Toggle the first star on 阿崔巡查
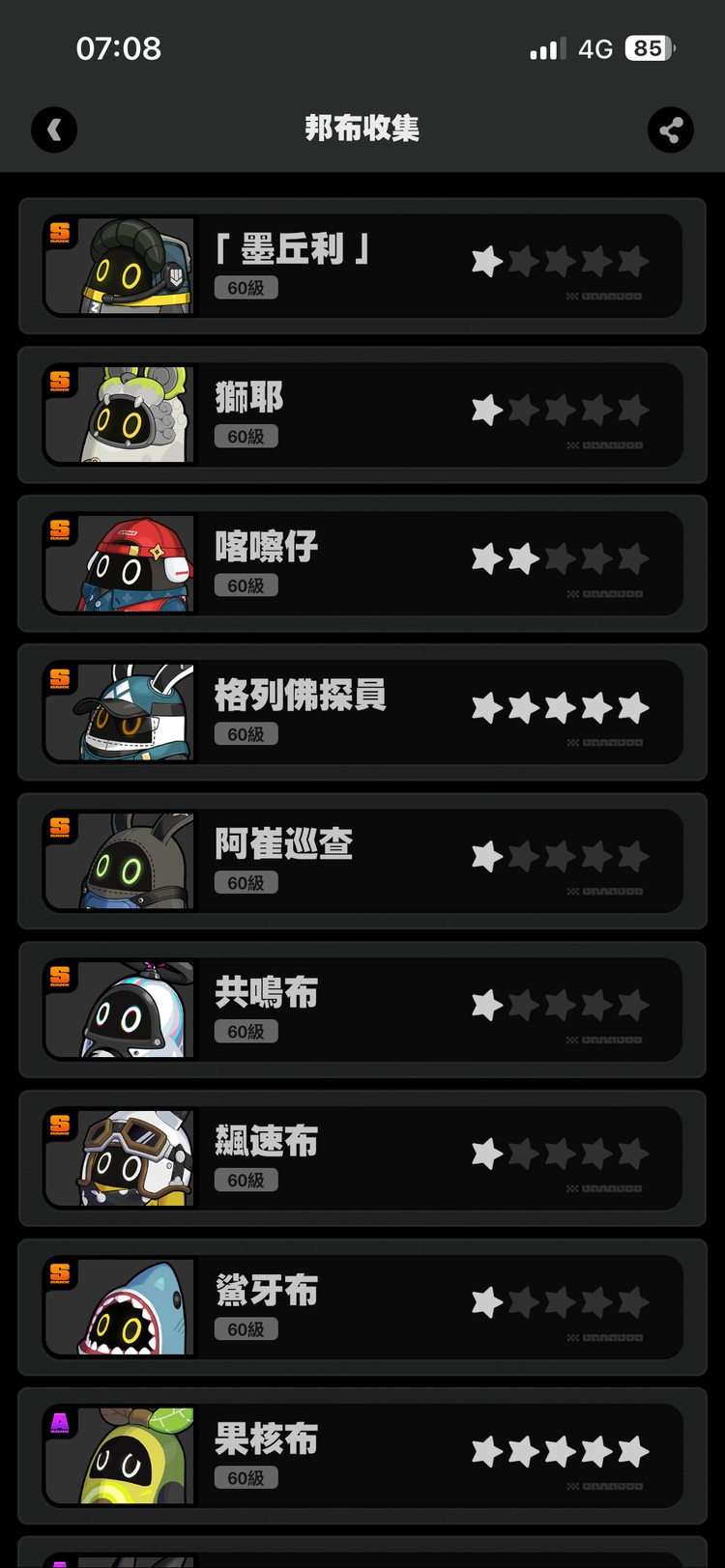The image size is (725, 1568). (x=485, y=856)
